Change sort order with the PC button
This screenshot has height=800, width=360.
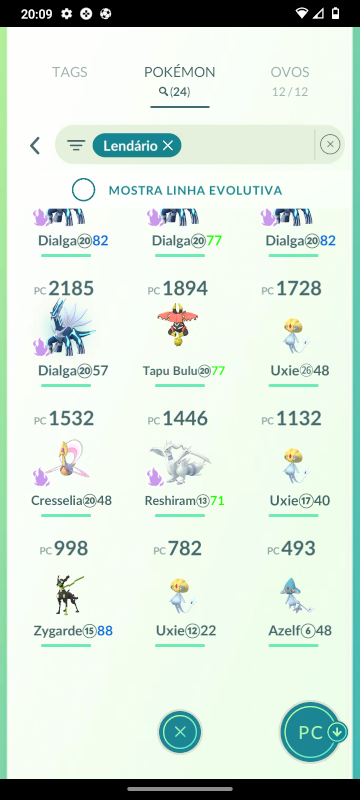pyautogui.click(x=312, y=732)
